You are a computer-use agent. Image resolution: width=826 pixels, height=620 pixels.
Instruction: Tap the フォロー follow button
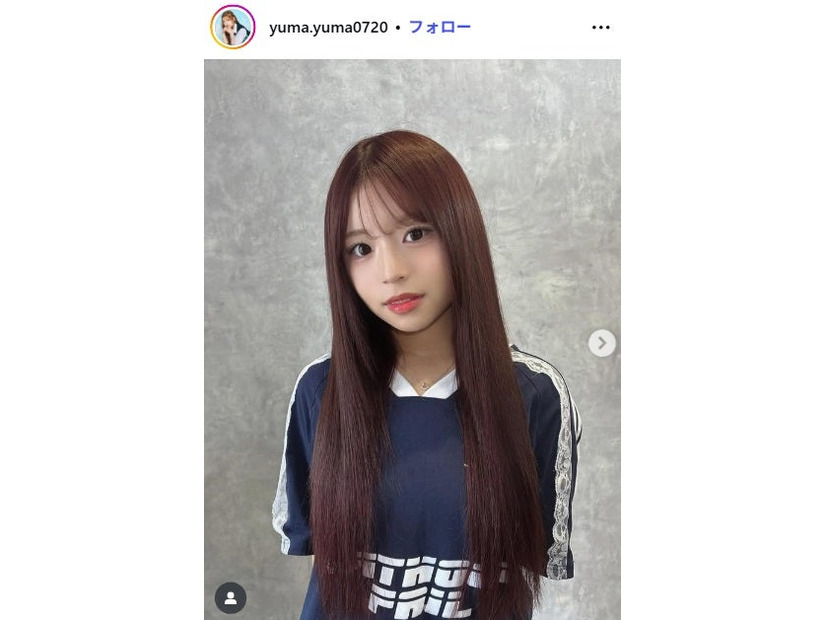tap(440, 27)
